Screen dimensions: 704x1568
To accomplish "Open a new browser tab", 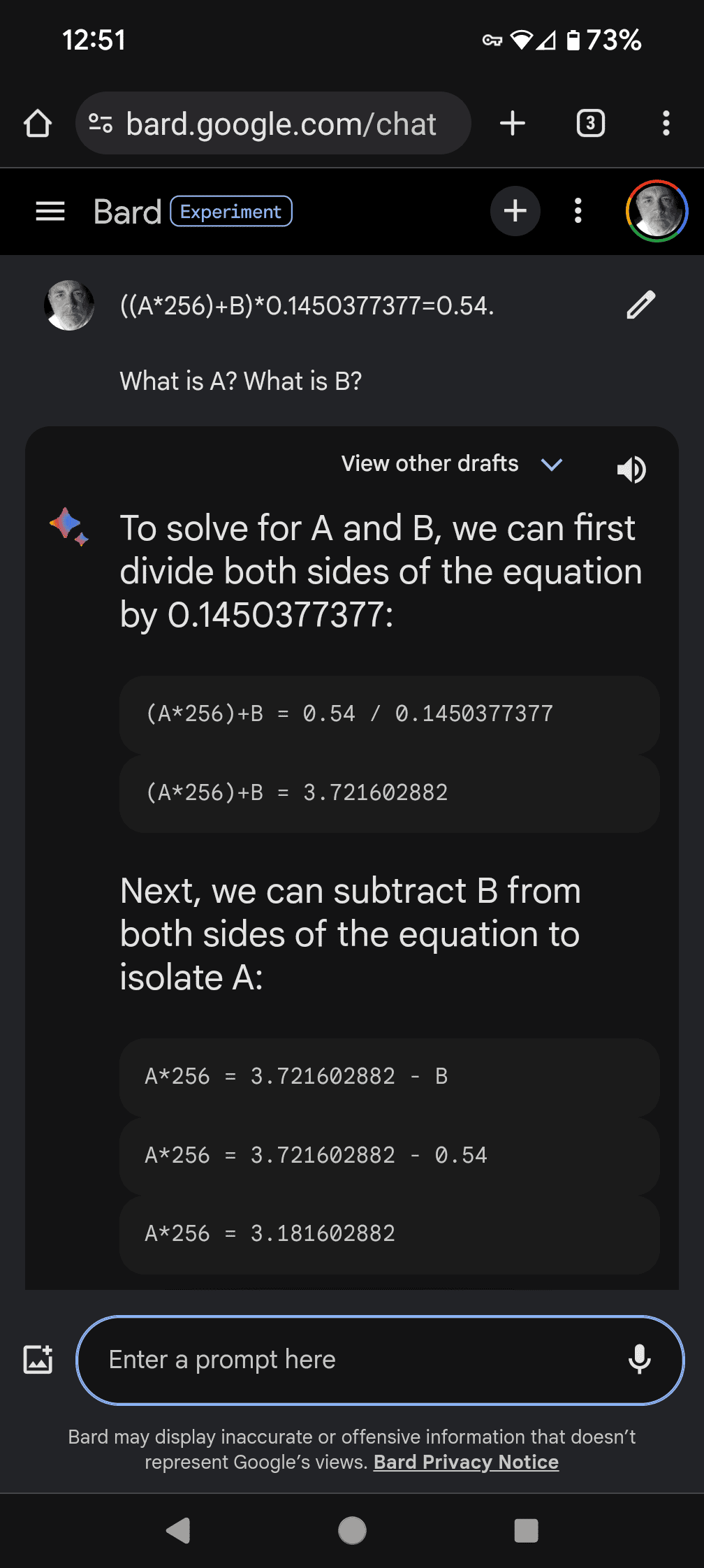I will pyautogui.click(x=513, y=124).
